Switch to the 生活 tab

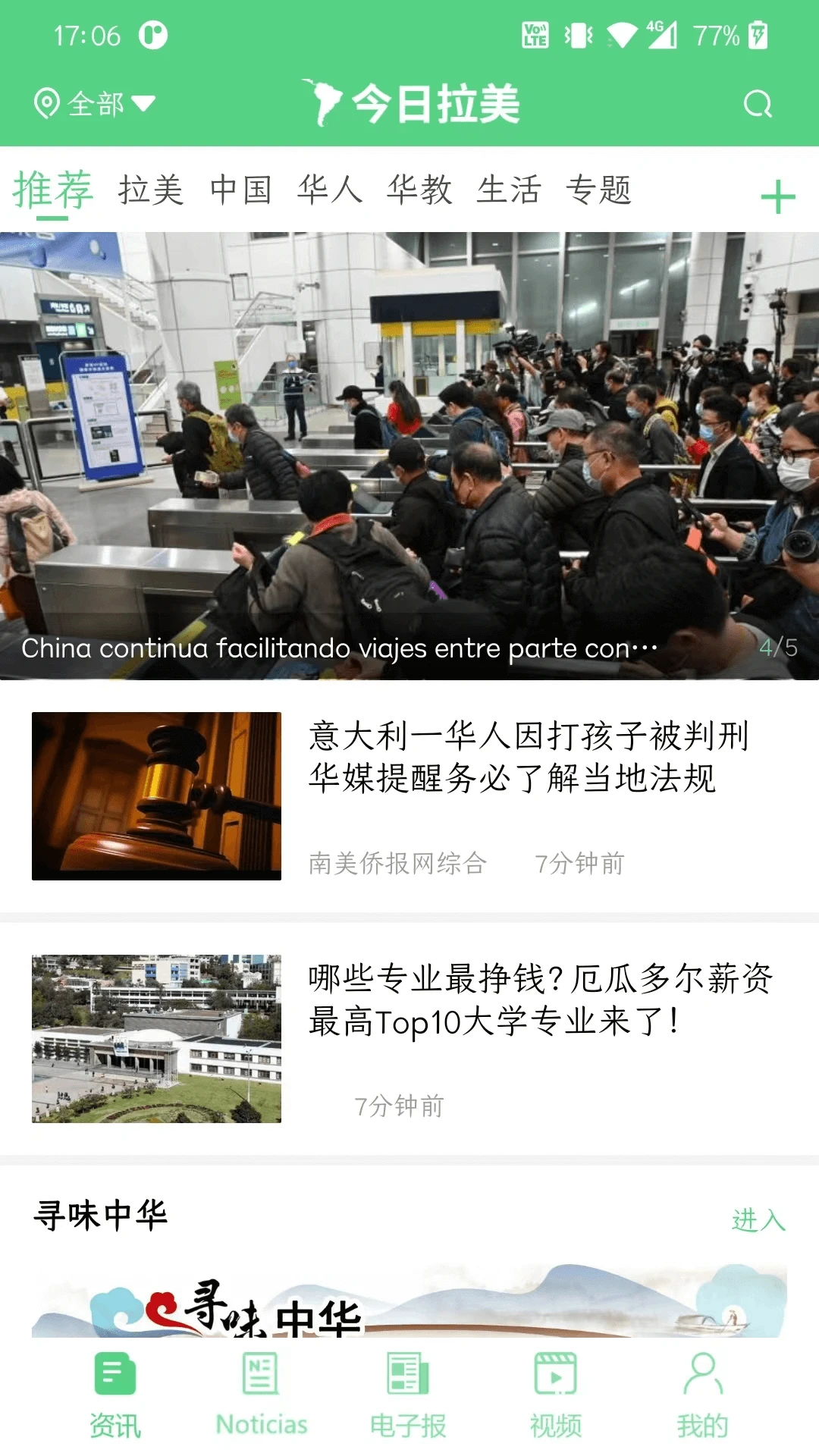coord(509,190)
